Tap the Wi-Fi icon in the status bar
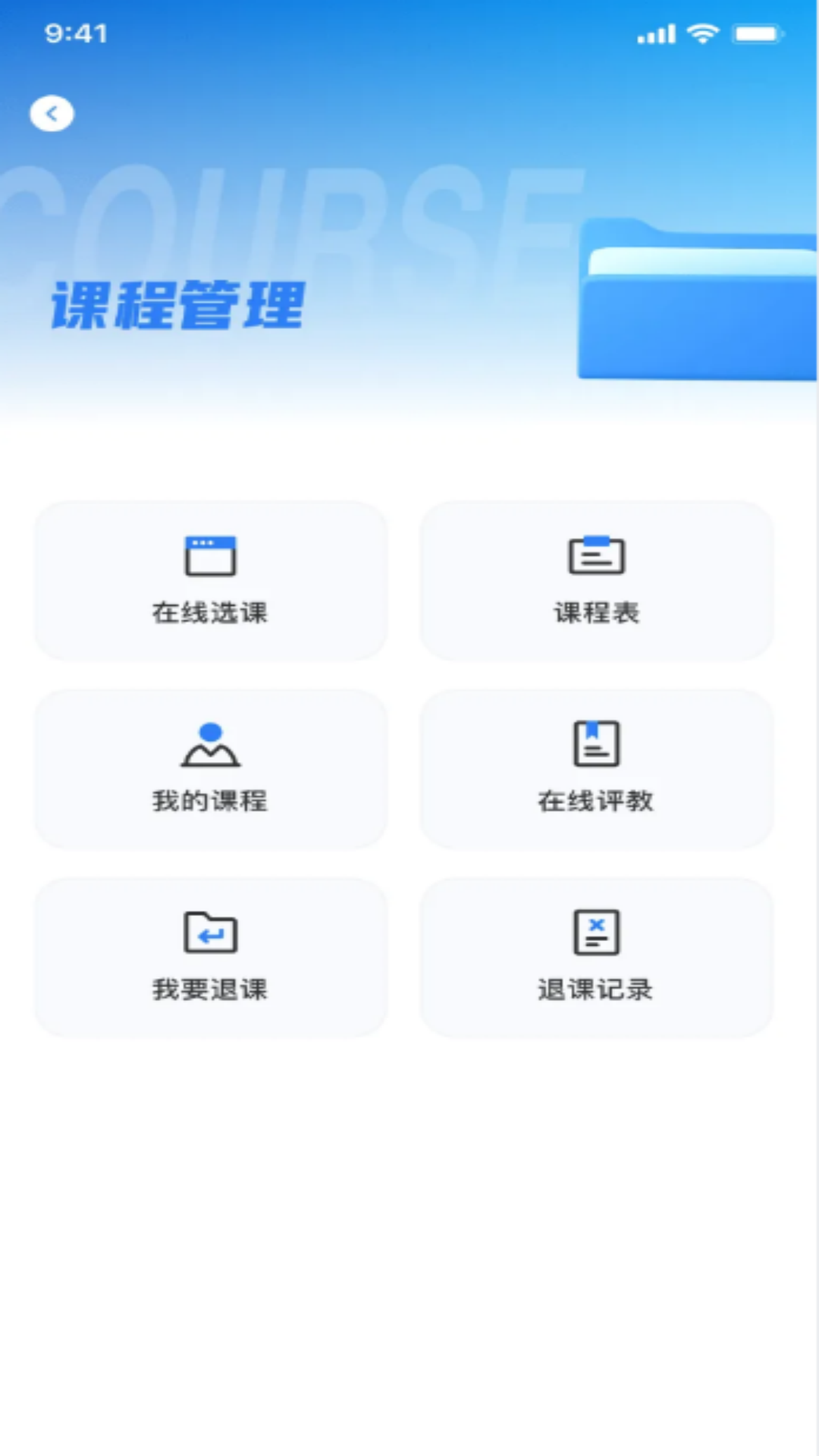Viewport: 819px width, 1456px height. [x=701, y=33]
